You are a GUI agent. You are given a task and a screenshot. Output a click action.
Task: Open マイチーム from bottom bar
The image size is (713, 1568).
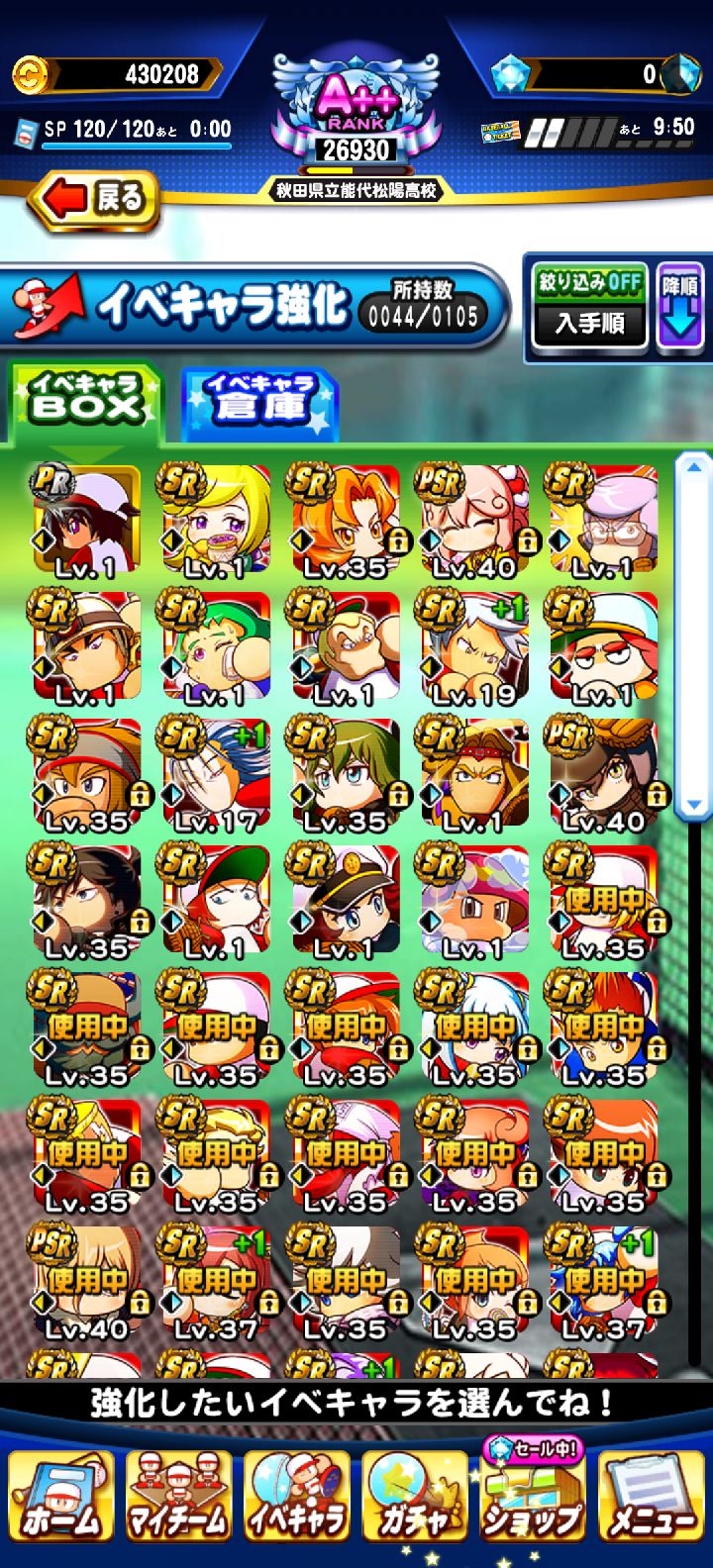pos(179,1498)
